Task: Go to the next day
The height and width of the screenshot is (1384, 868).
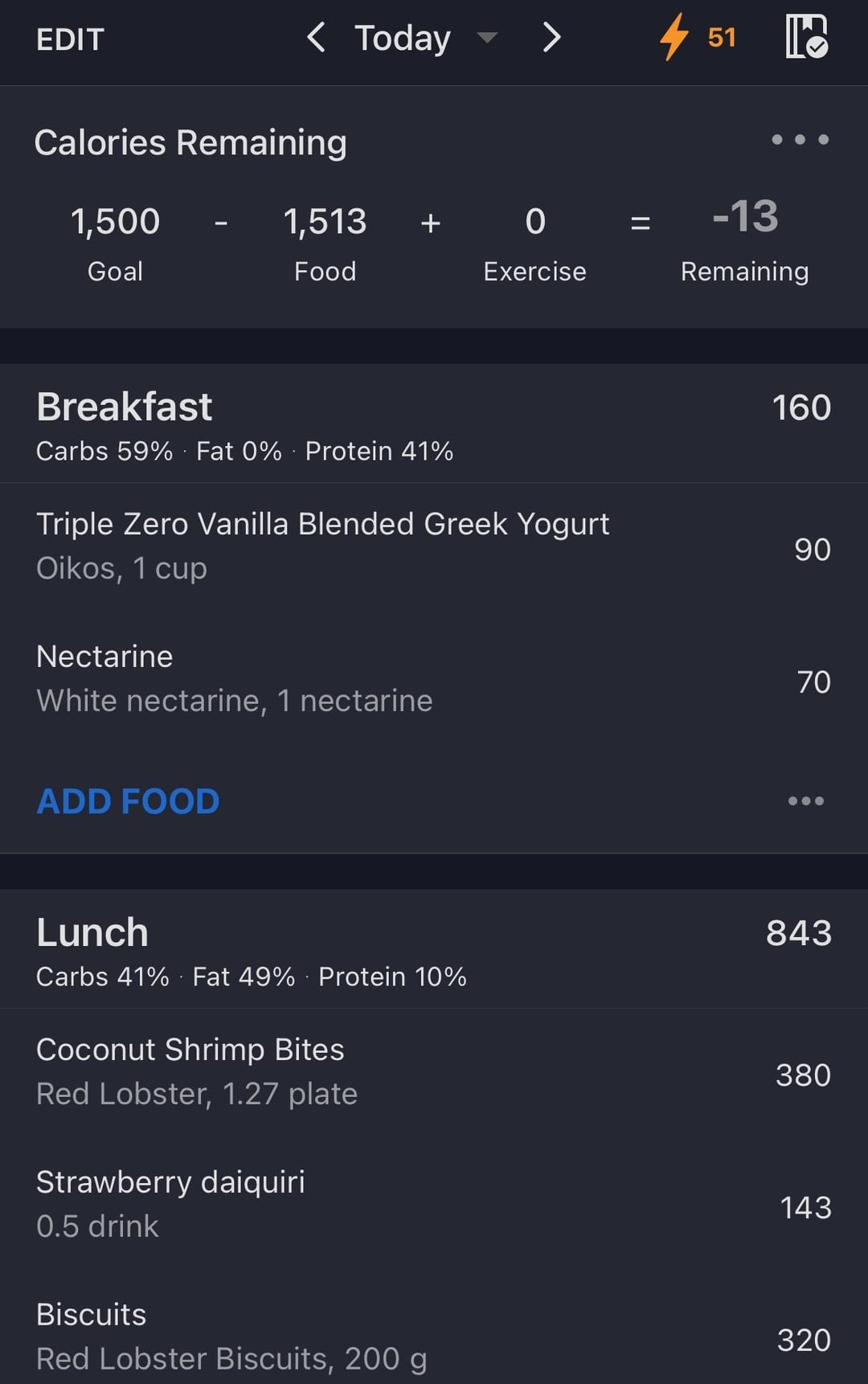Action: point(551,38)
